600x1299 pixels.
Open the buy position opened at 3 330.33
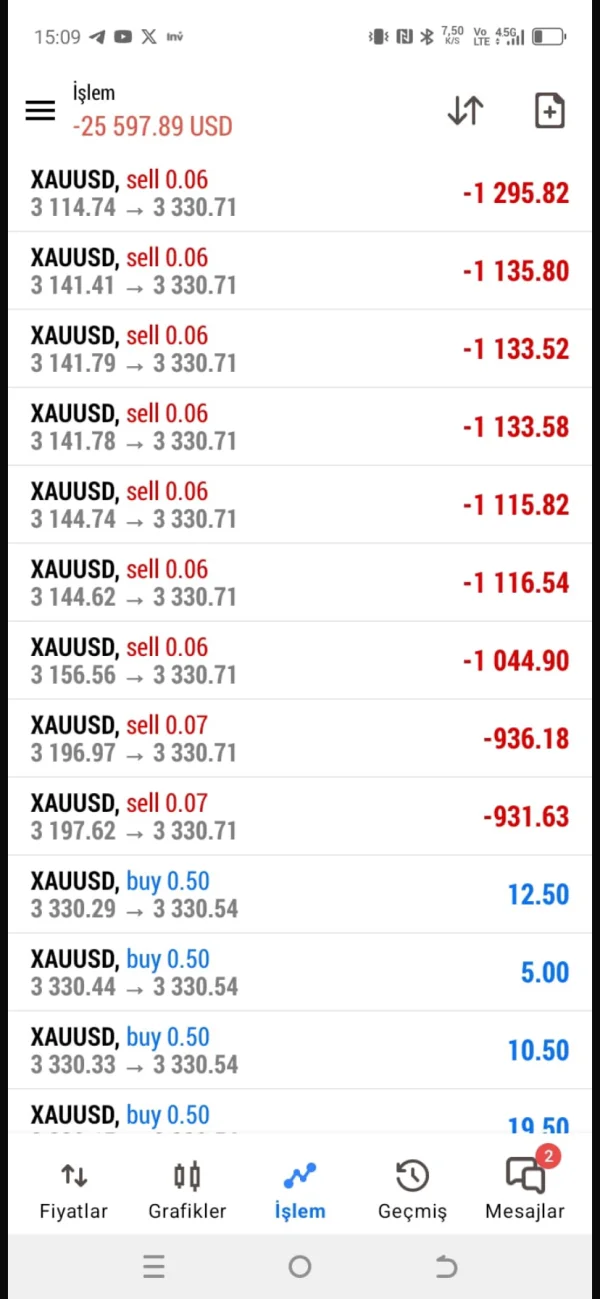pyautogui.click(x=300, y=1052)
